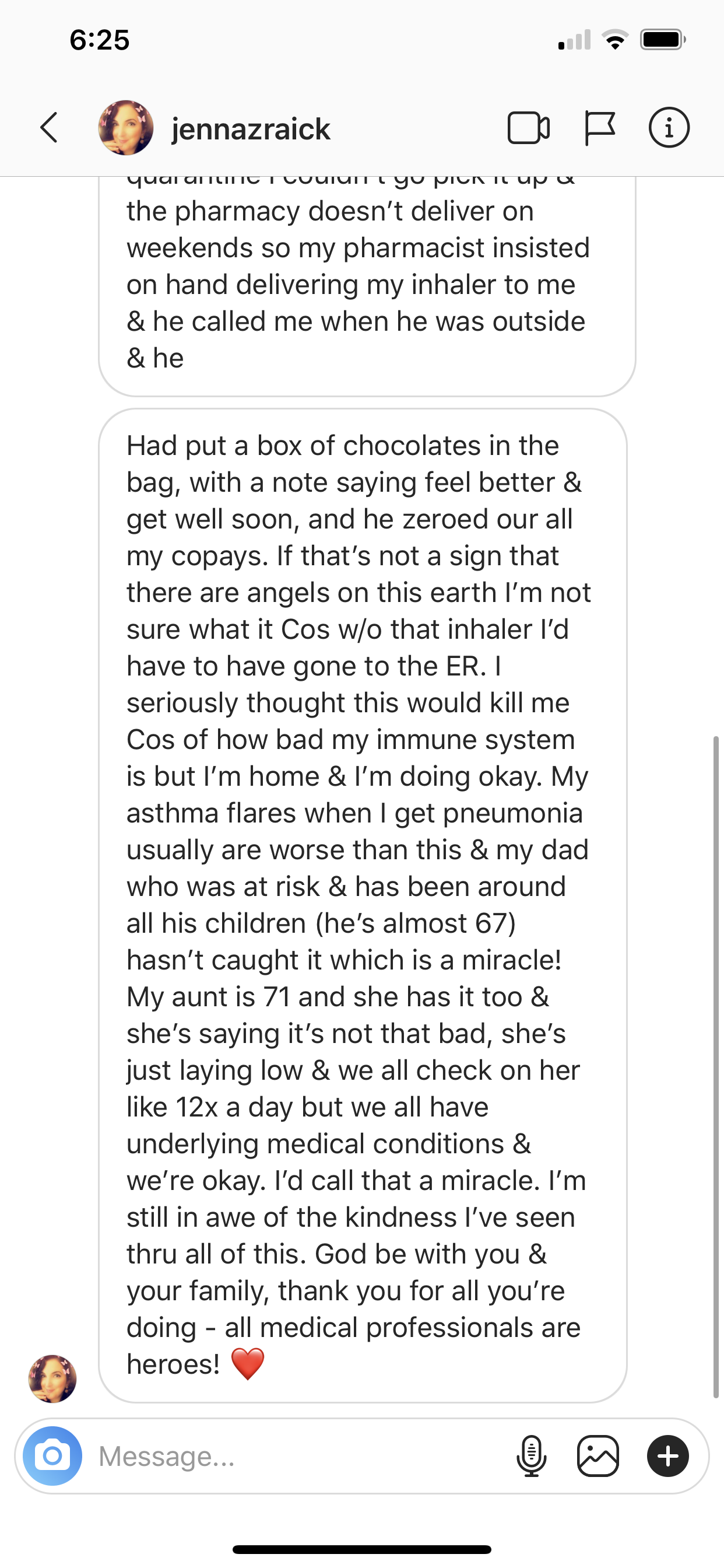Screen dimensions: 724x1568
Task: Open the camera to send a photo
Action: pyautogui.click(x=52, y=1456)
